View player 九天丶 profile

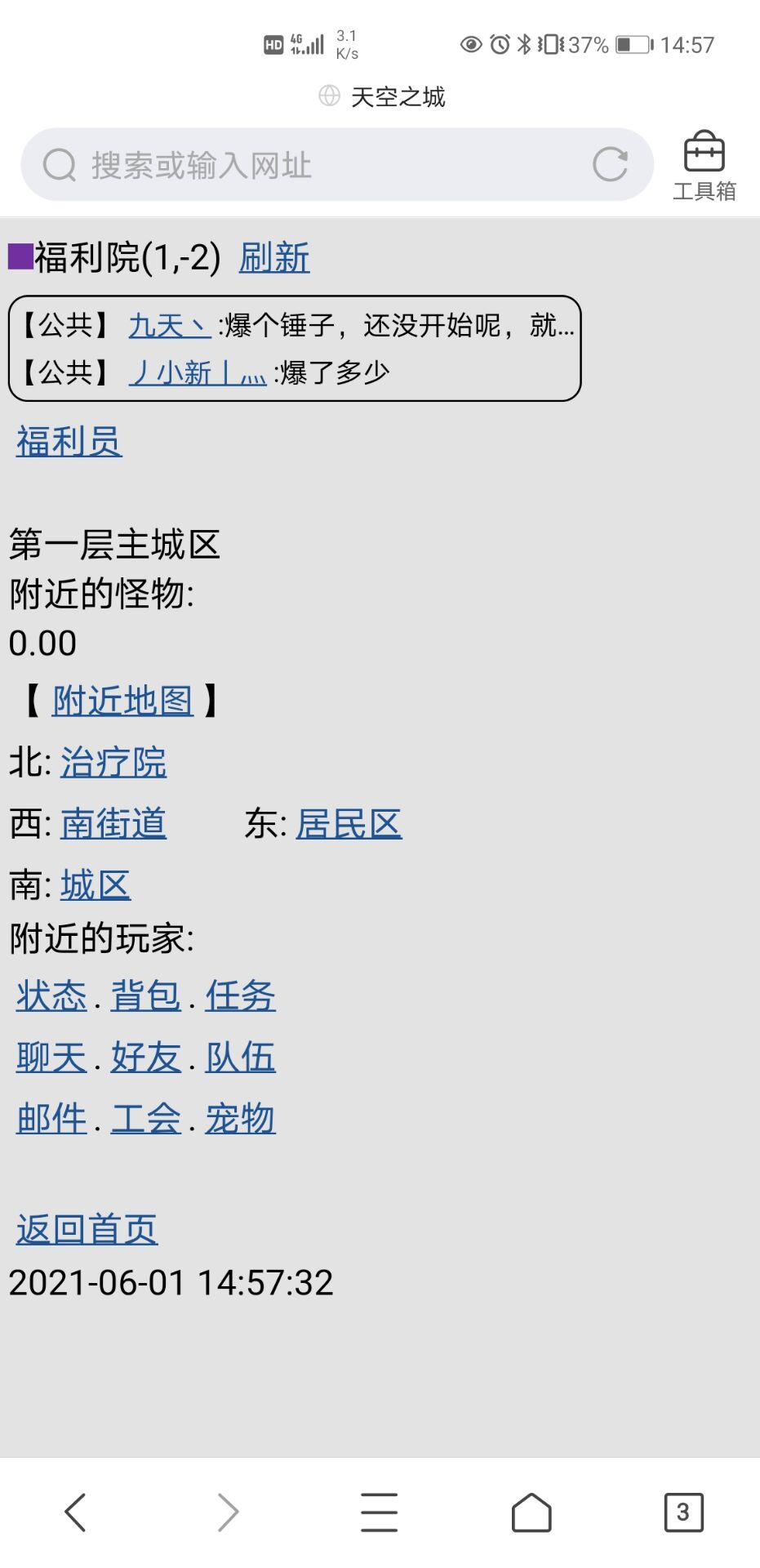tap(168, 326)
